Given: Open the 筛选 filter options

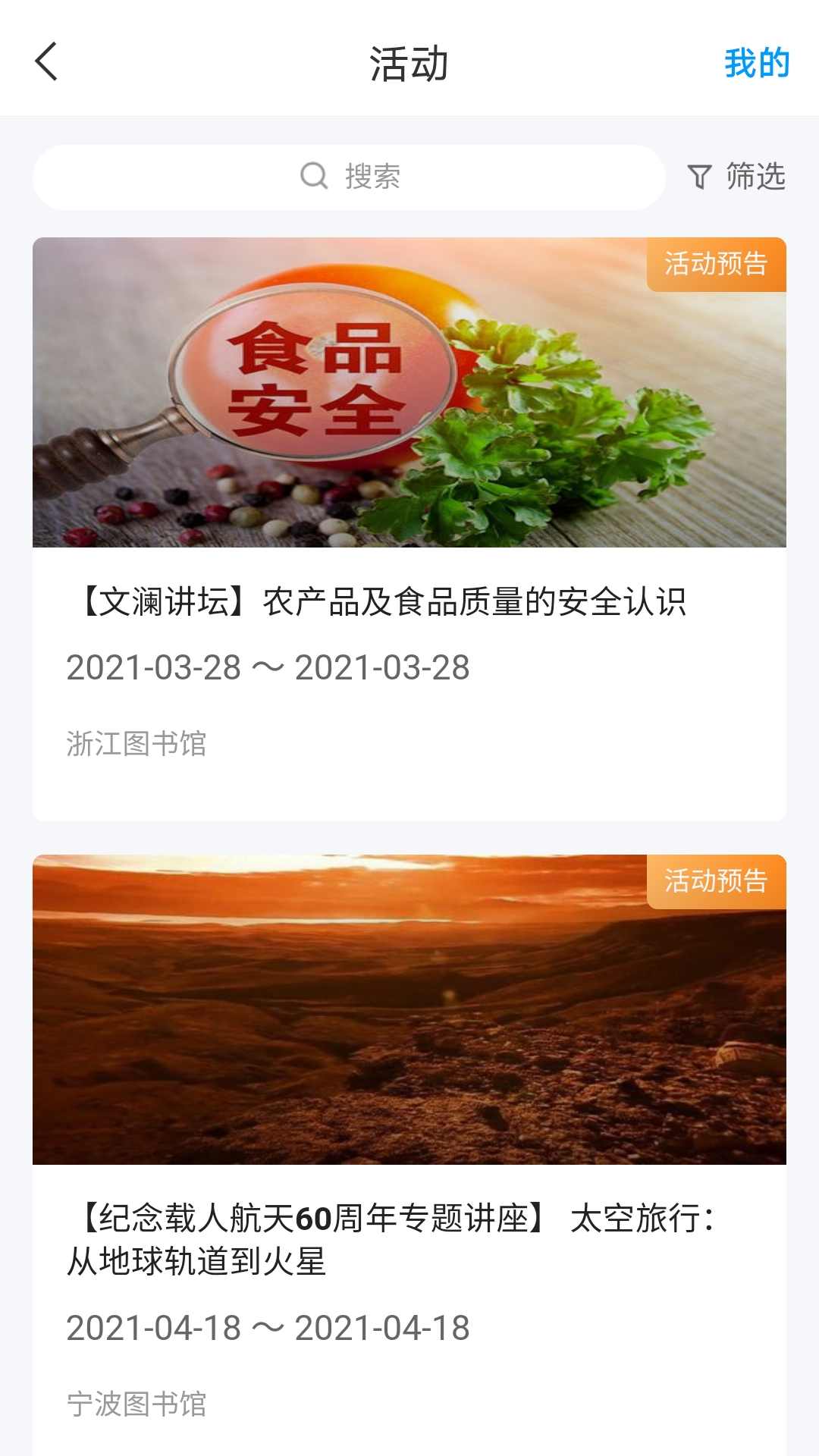Looking at the screenshot, I should pos(736,177).
